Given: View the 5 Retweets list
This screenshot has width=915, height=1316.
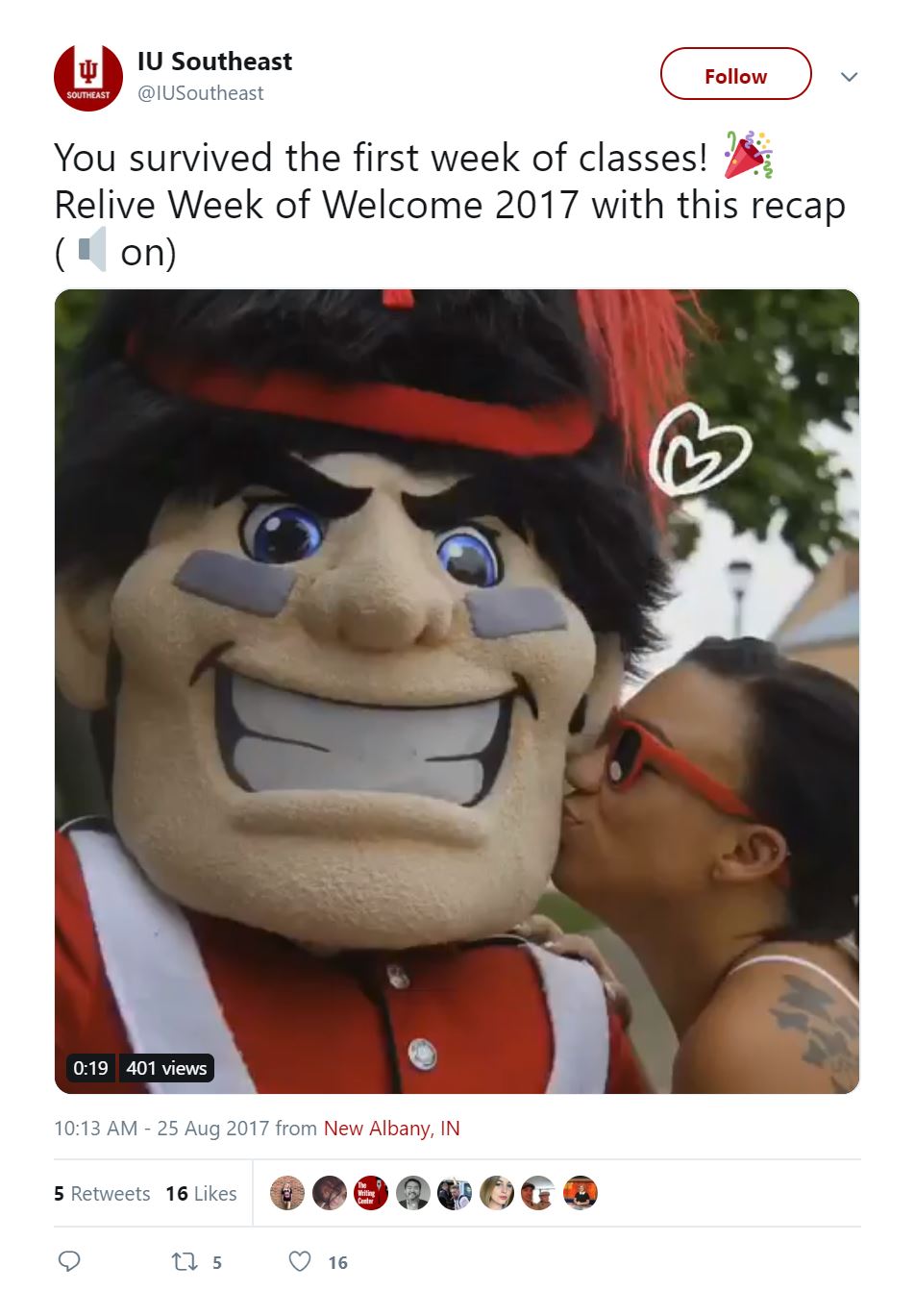Looking at the screenshot, I should coord(102,1193).
